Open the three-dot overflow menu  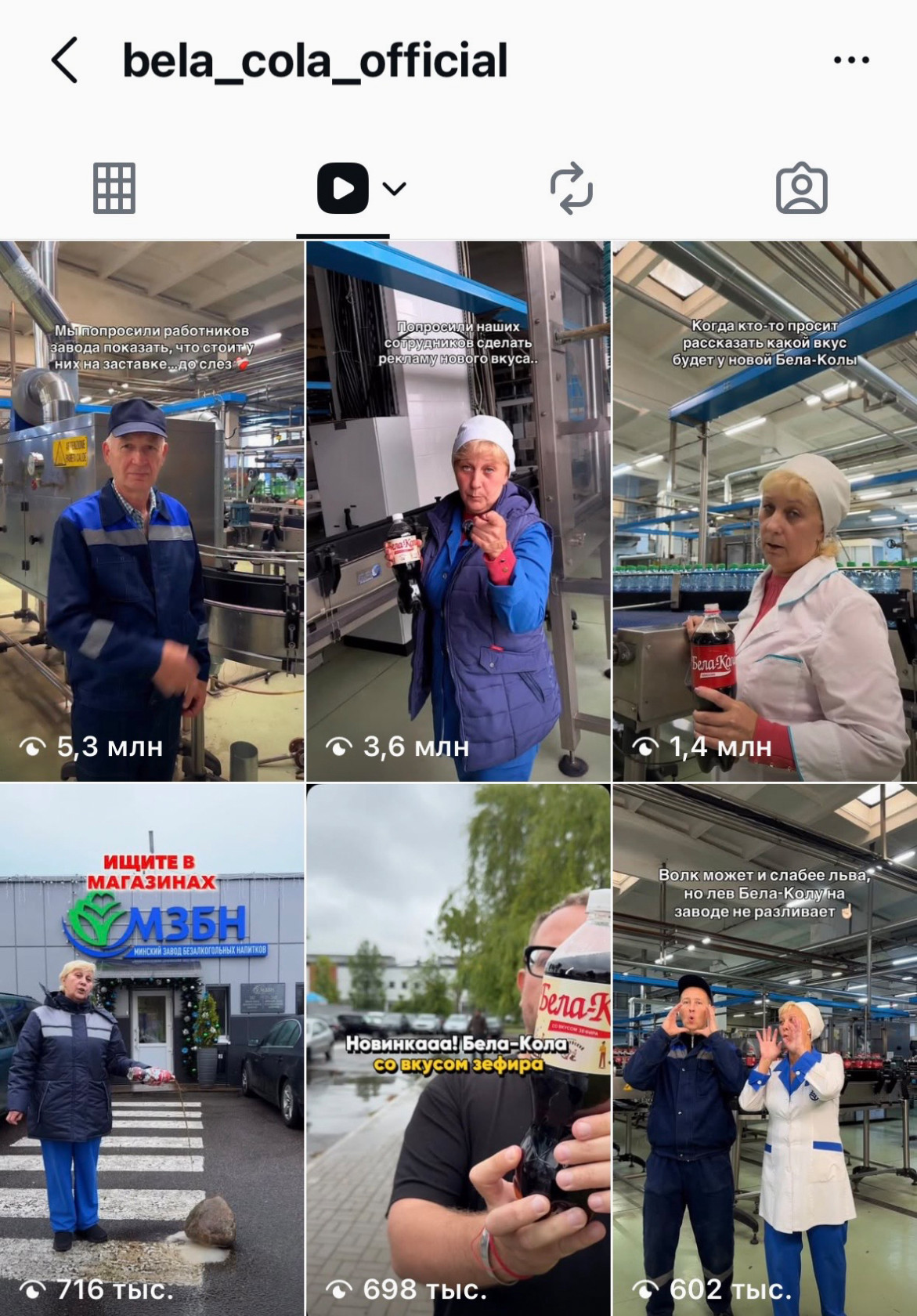click(x=851, y=60)
